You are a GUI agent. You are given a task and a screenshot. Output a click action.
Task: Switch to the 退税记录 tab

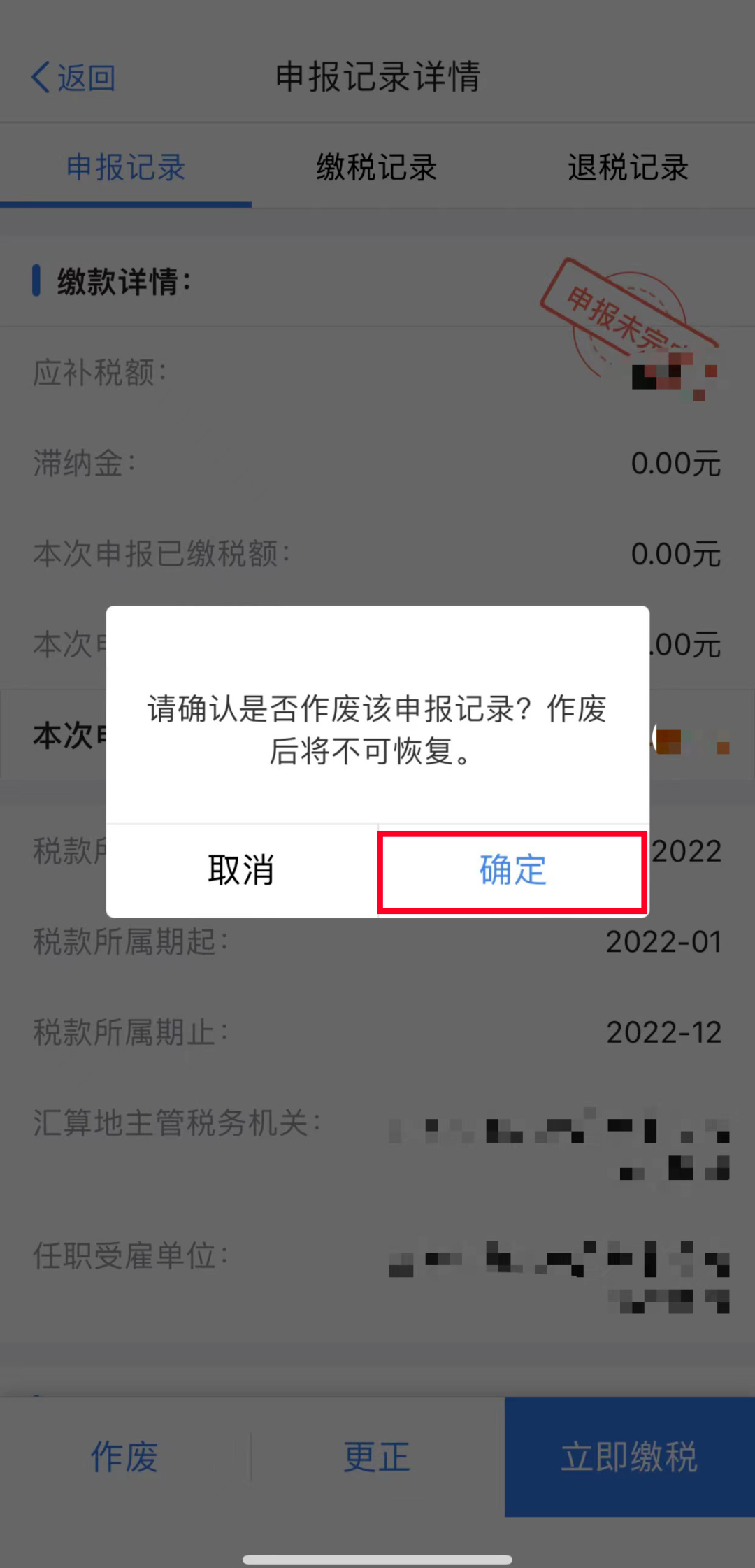628,168
